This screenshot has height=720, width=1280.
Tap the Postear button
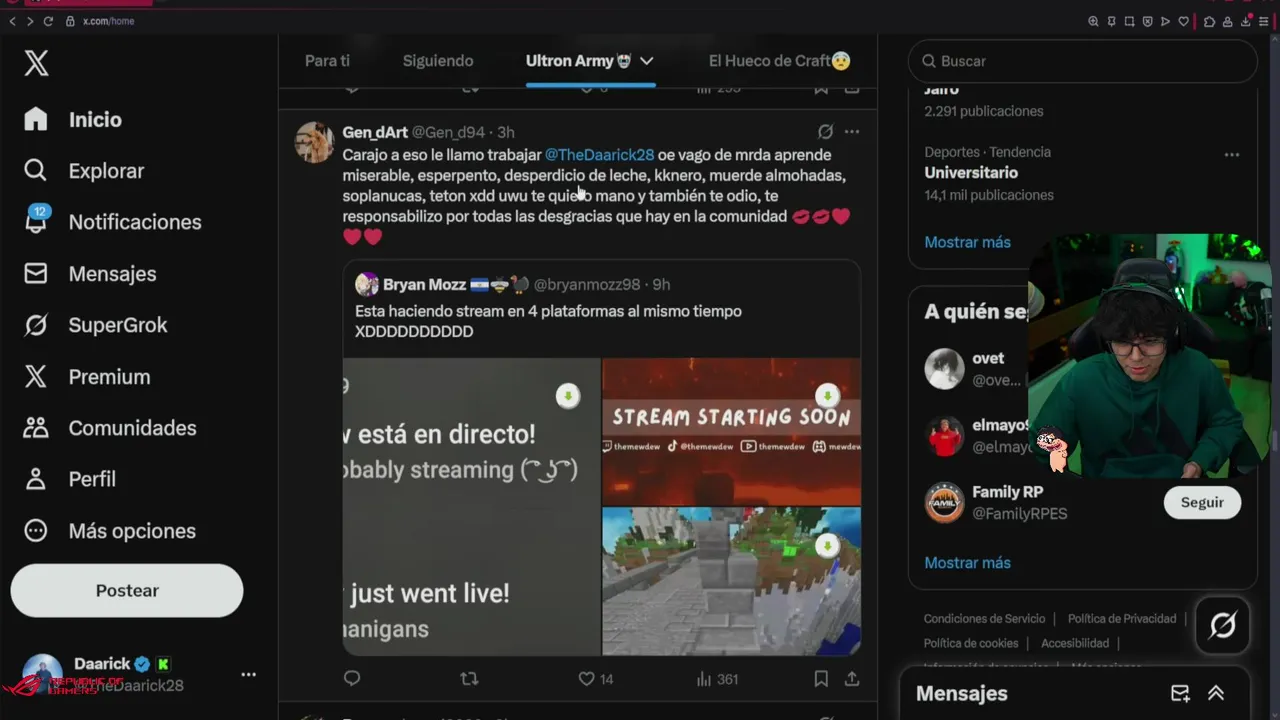click(127, 591)
